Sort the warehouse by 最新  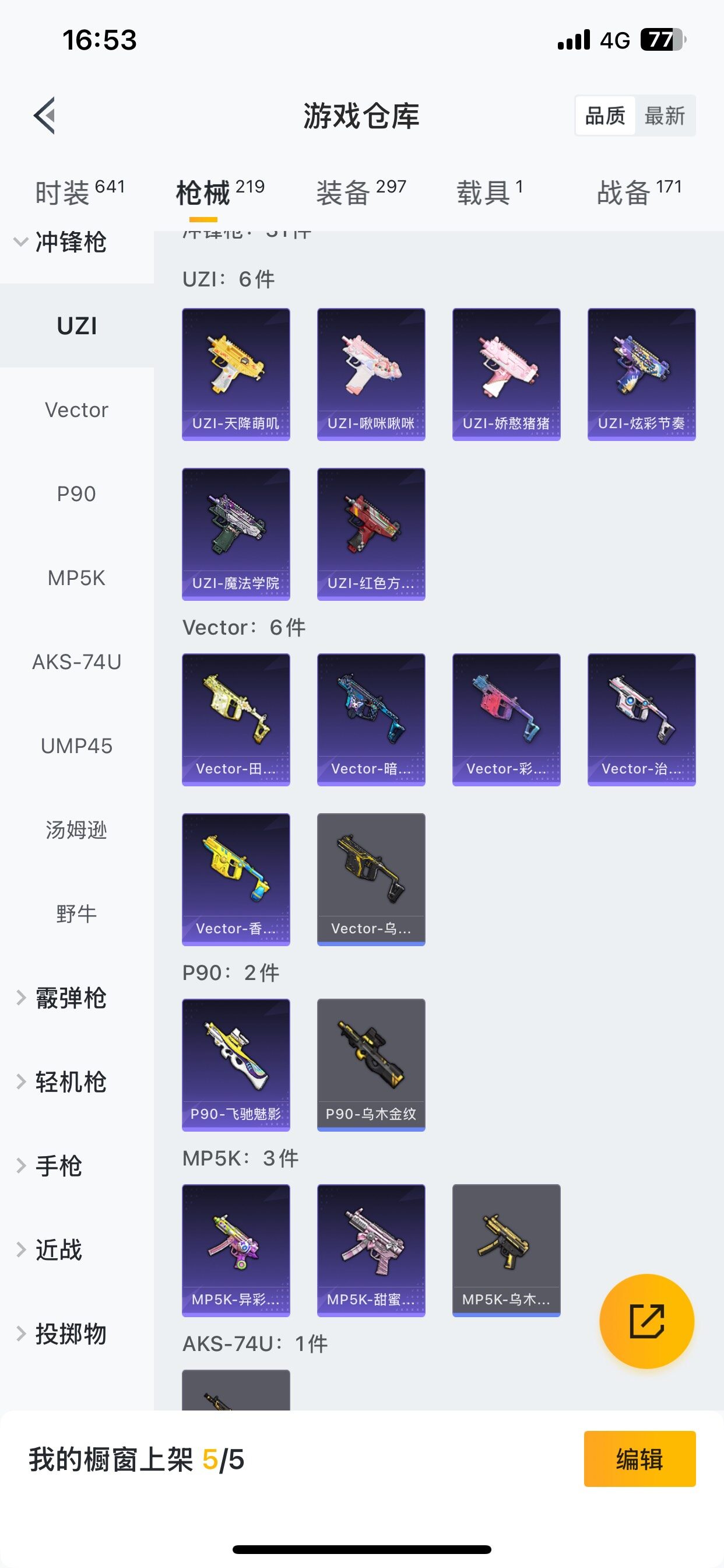click(665, 116)
